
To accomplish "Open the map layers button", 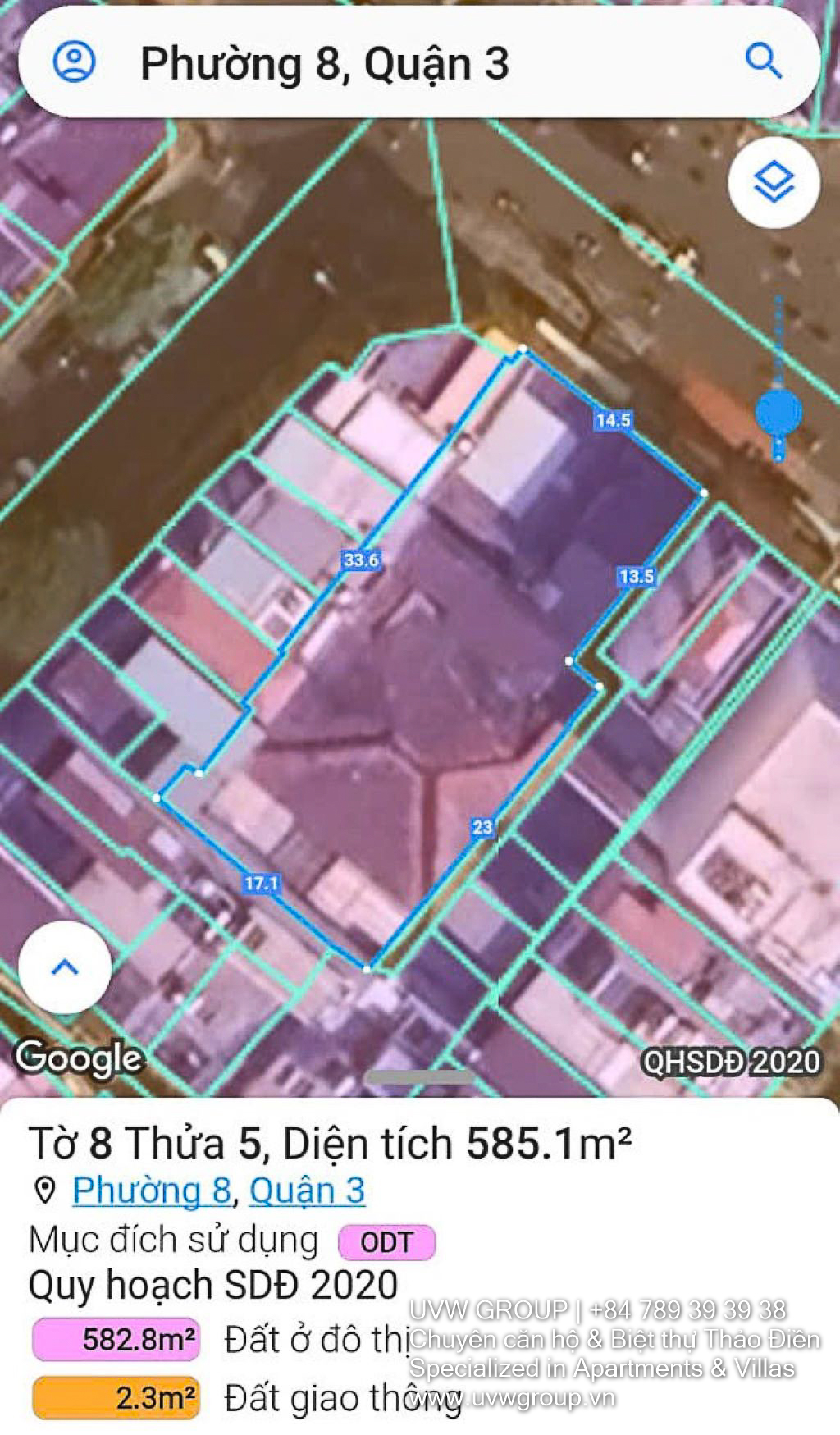I will pos(774,182).
